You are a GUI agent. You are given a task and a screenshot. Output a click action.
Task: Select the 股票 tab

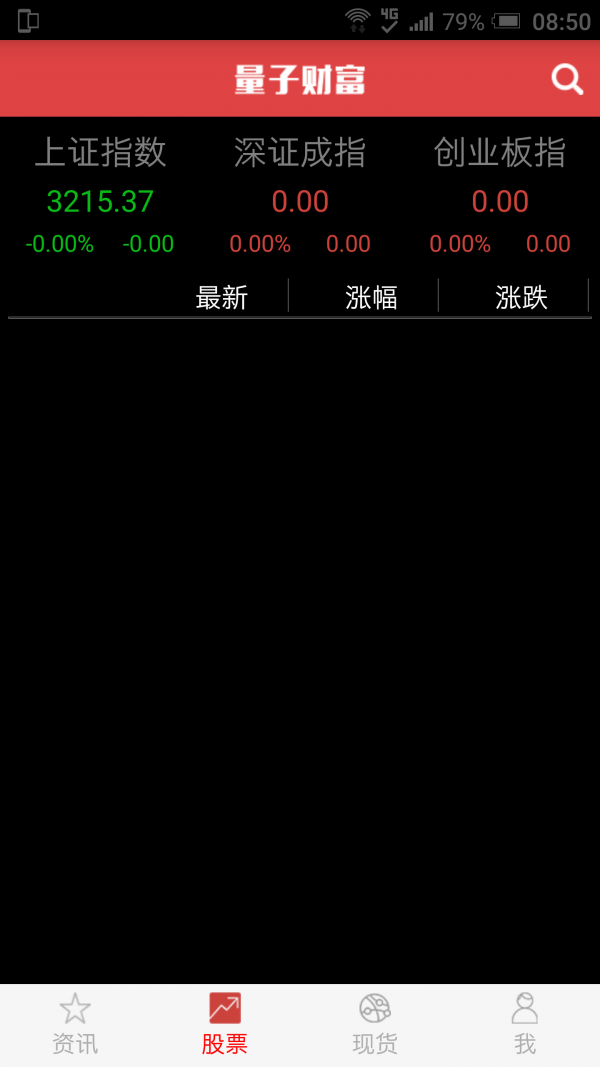224,1025
